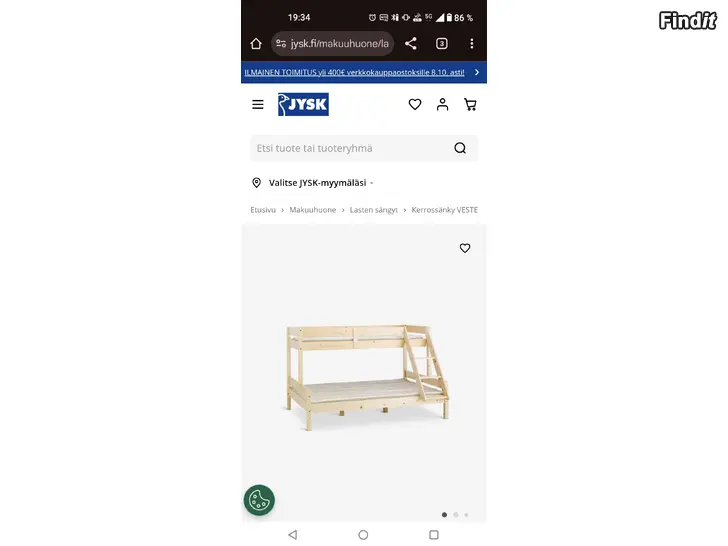Go back with system navigation
Screen dimensions: 728x546
292,535
